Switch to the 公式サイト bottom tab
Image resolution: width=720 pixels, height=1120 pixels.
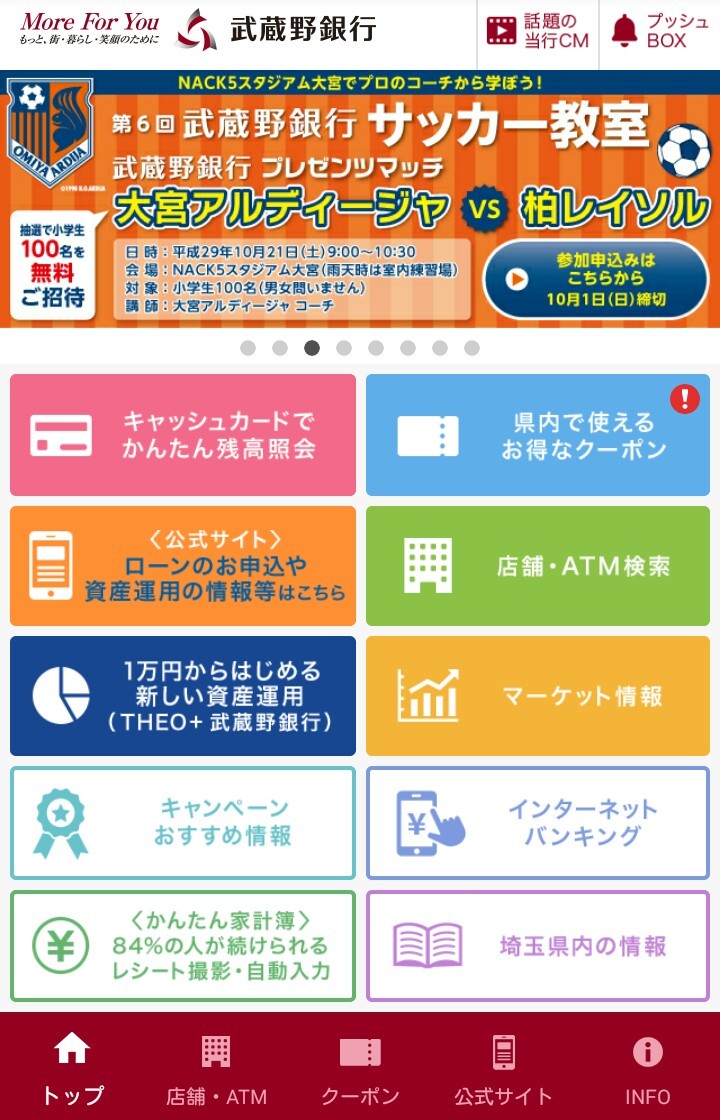(x=503, y=1068)
